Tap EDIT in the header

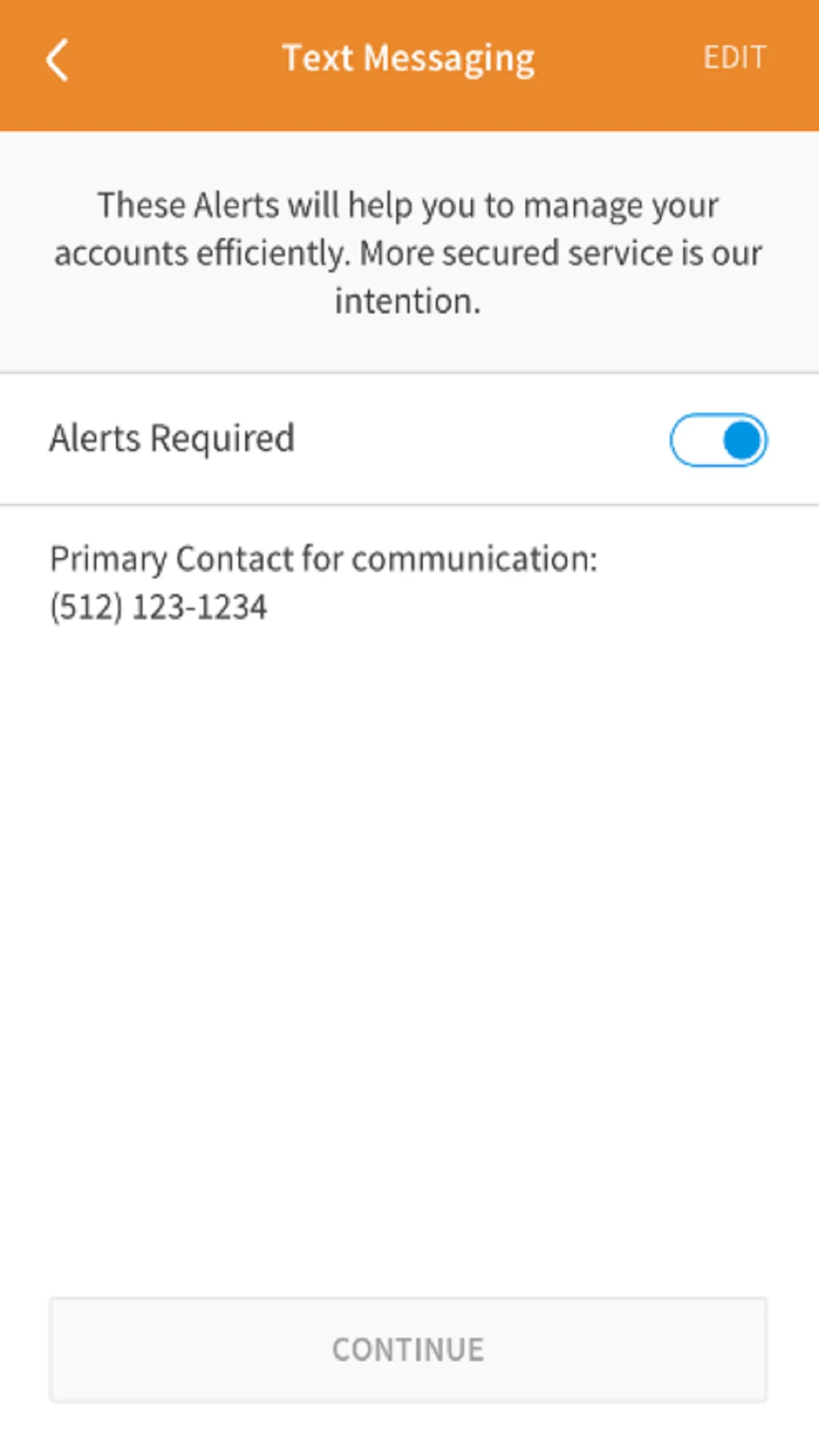tap(734, 58)
